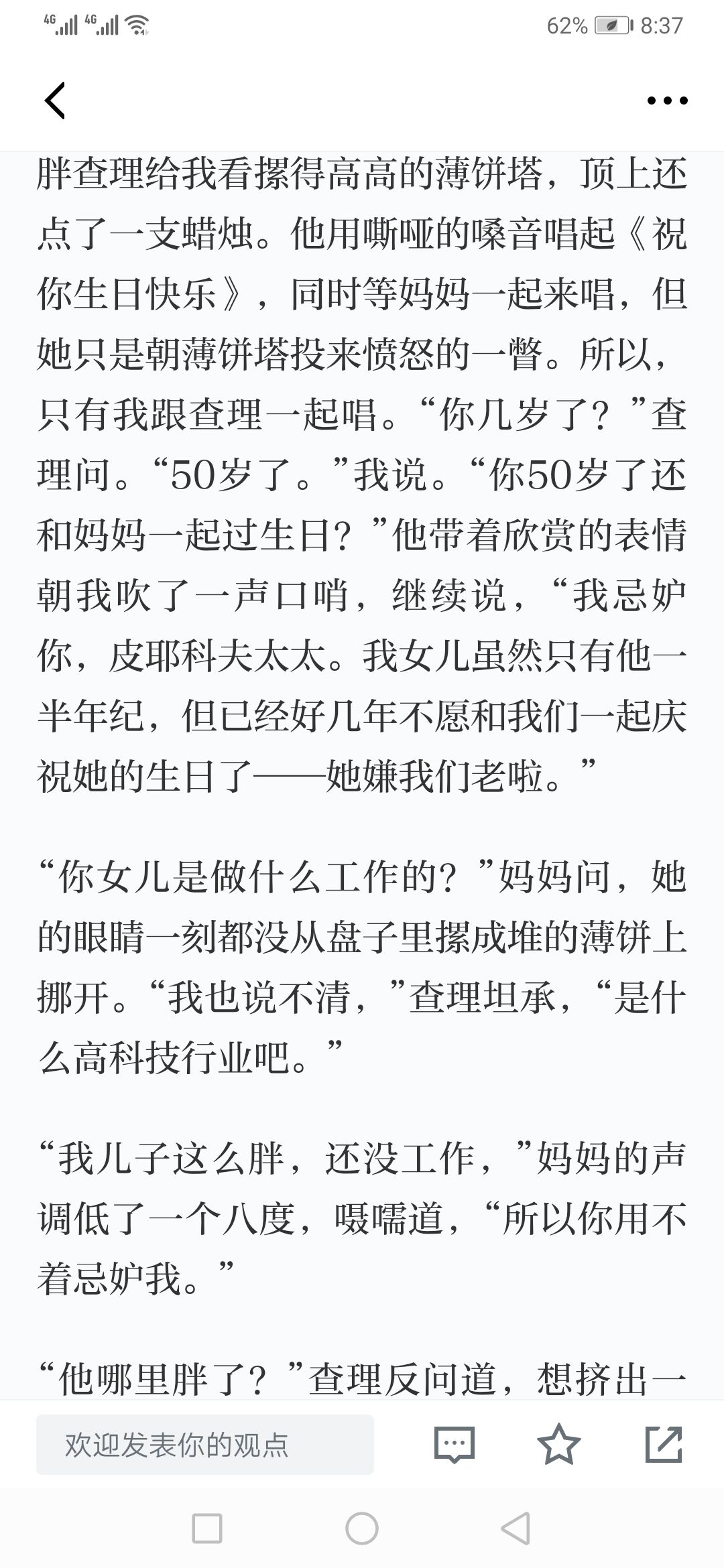Open the comments bubble icon
724x1568 pixels.
[455, 1444]
